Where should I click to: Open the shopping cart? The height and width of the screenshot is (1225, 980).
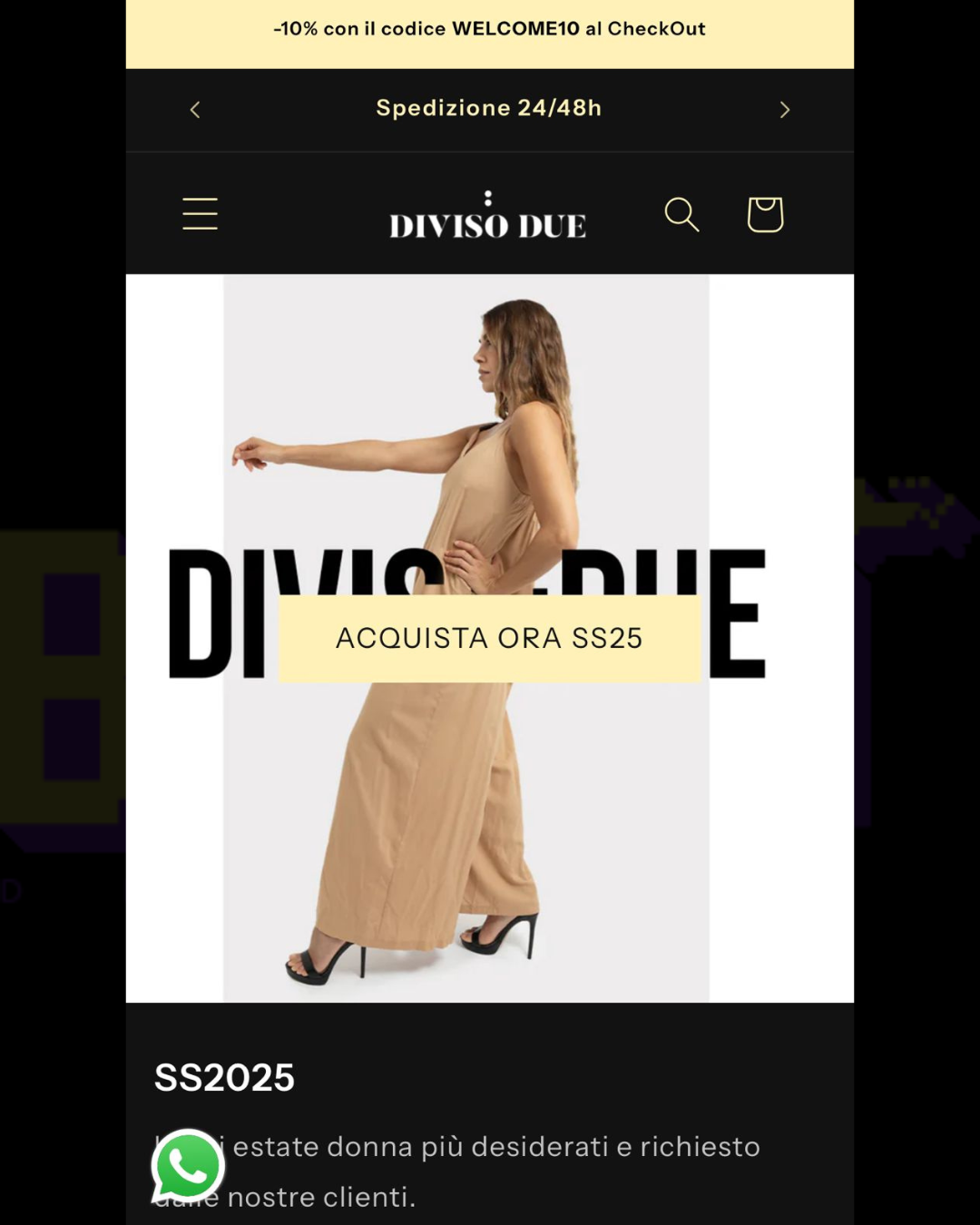765,214
